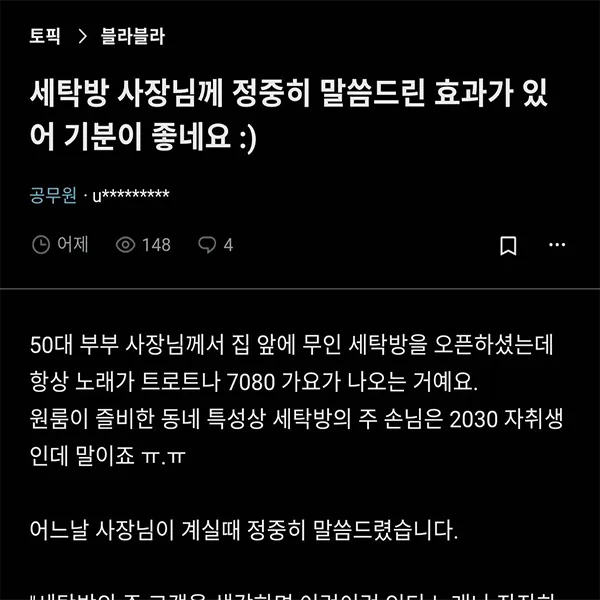Jump to the comments via the comment icon
The height and width of the screenshot is (600, 600).
pos(208,245)
